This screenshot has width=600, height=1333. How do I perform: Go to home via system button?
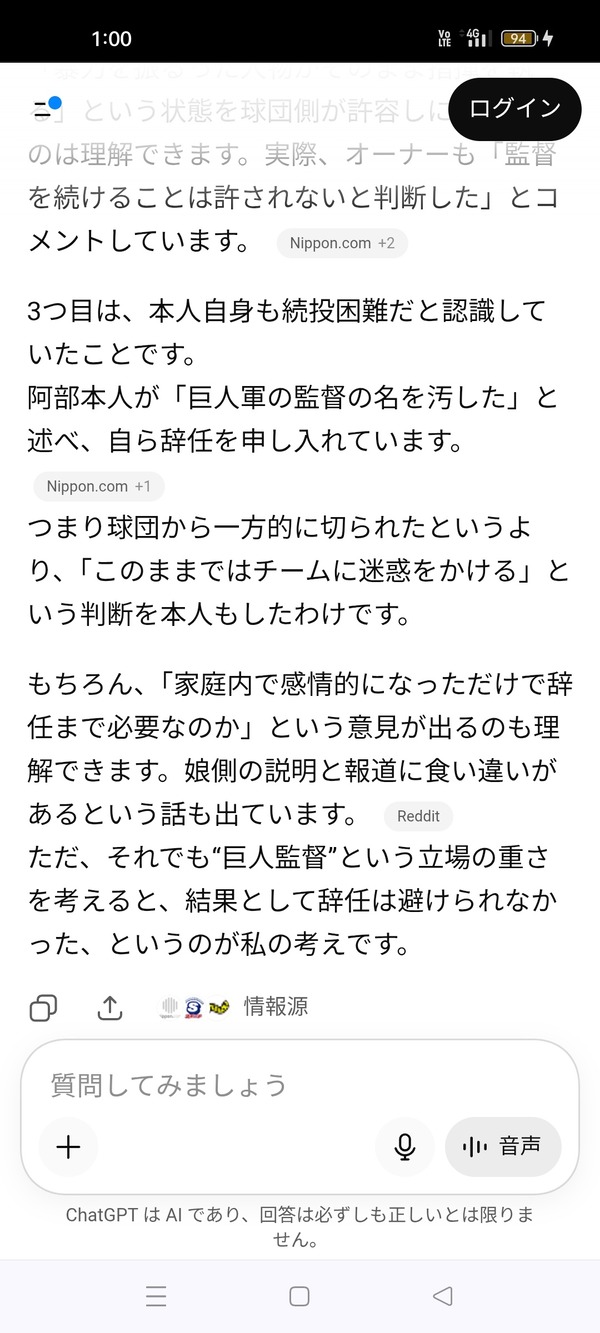[299, 1297]
